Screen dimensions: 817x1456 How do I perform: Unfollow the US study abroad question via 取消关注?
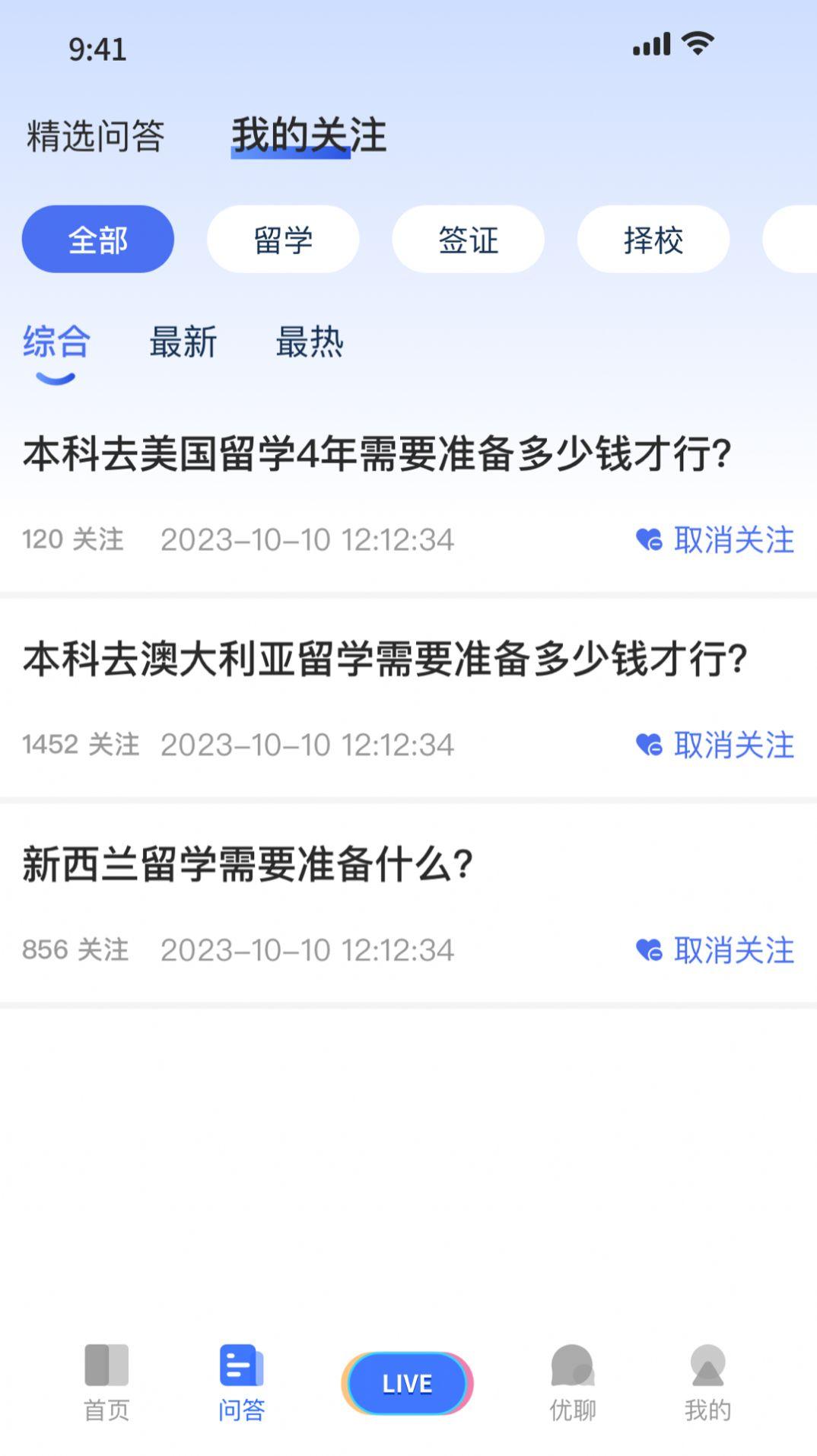[x=732, y=540]
